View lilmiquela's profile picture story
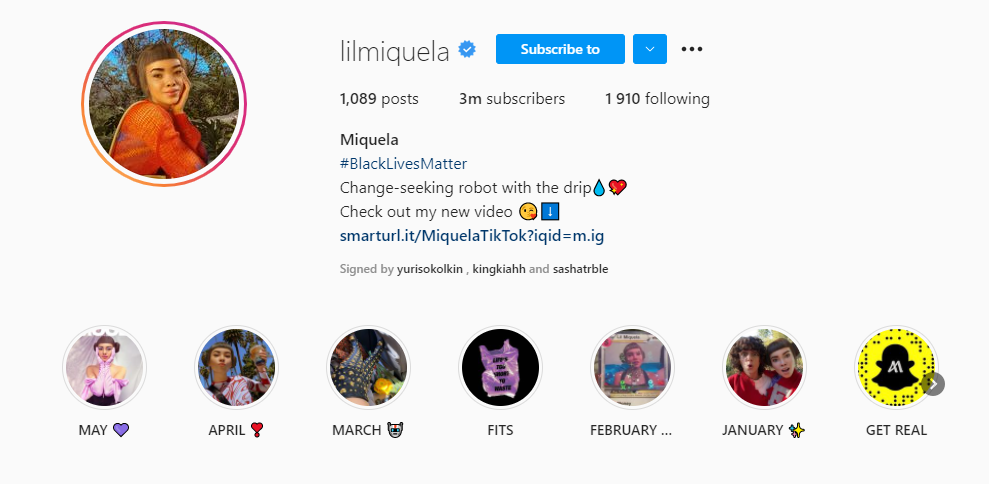Screen dimensions: 989x484 pyautogui.click(x=164, y=104)
